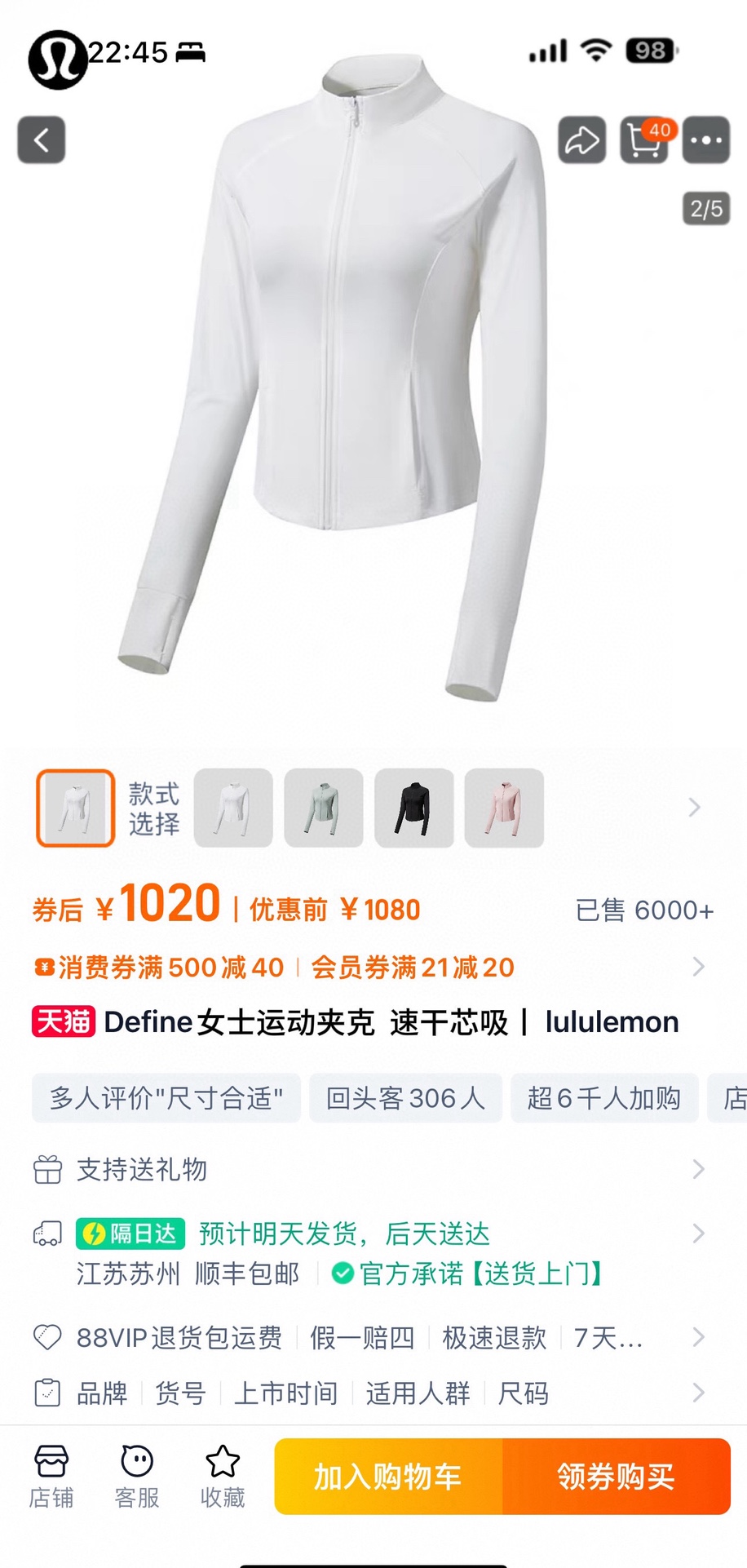This screenshot has height=1568, width=747.
Task: Tap the 多人评价"尺寸合适" chip
Action: (166, 1098)
